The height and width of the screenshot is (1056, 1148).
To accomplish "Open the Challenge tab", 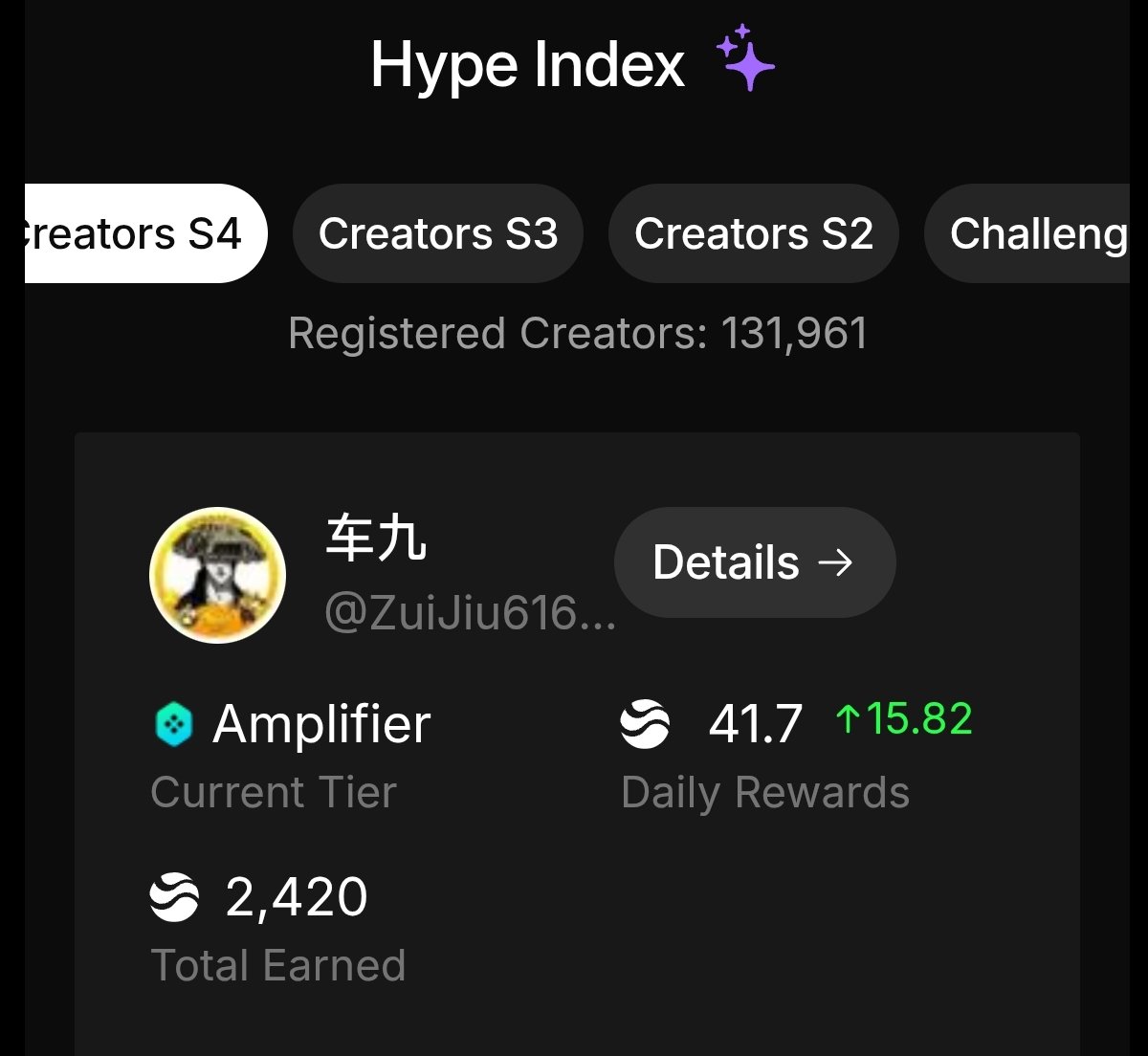I will tap(1028, 233).
